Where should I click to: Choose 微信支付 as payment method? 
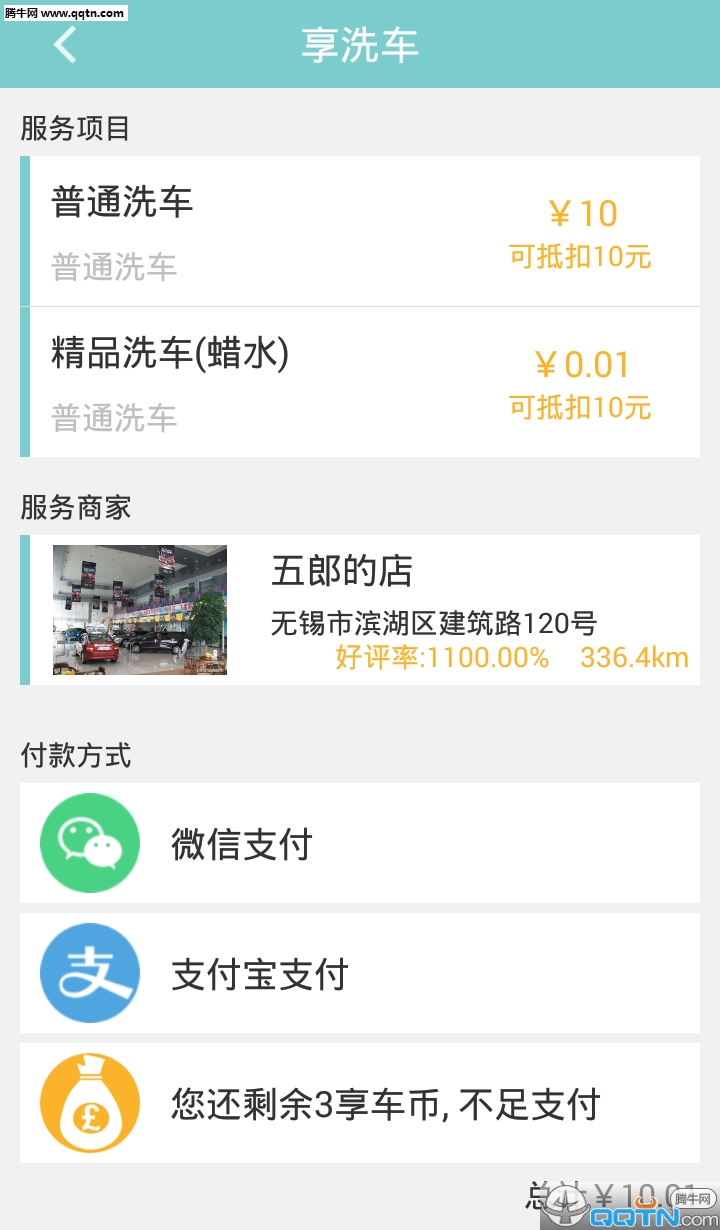(x=360, y=843)
